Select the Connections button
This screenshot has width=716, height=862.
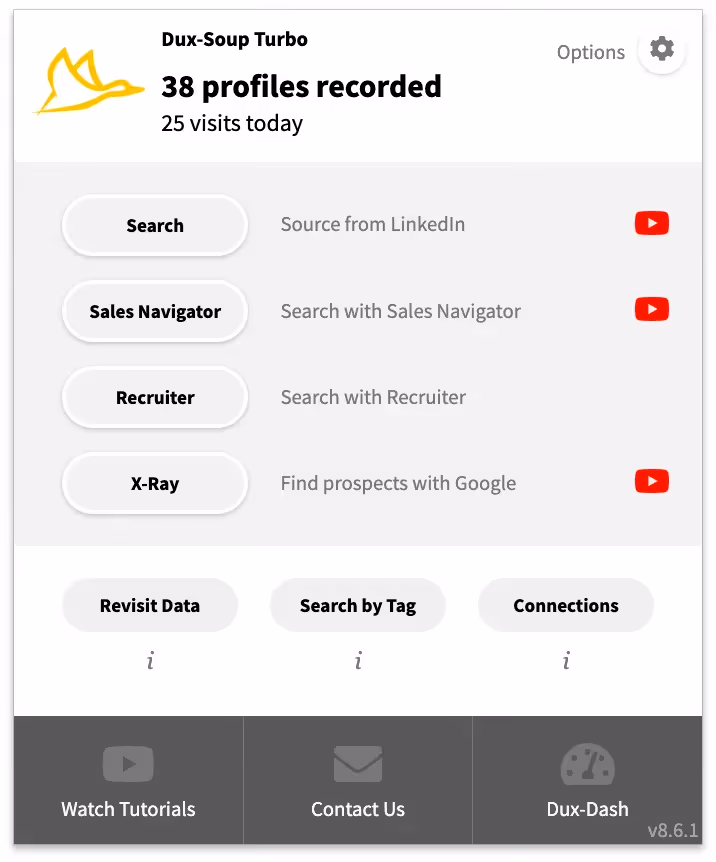click(566, 606)
